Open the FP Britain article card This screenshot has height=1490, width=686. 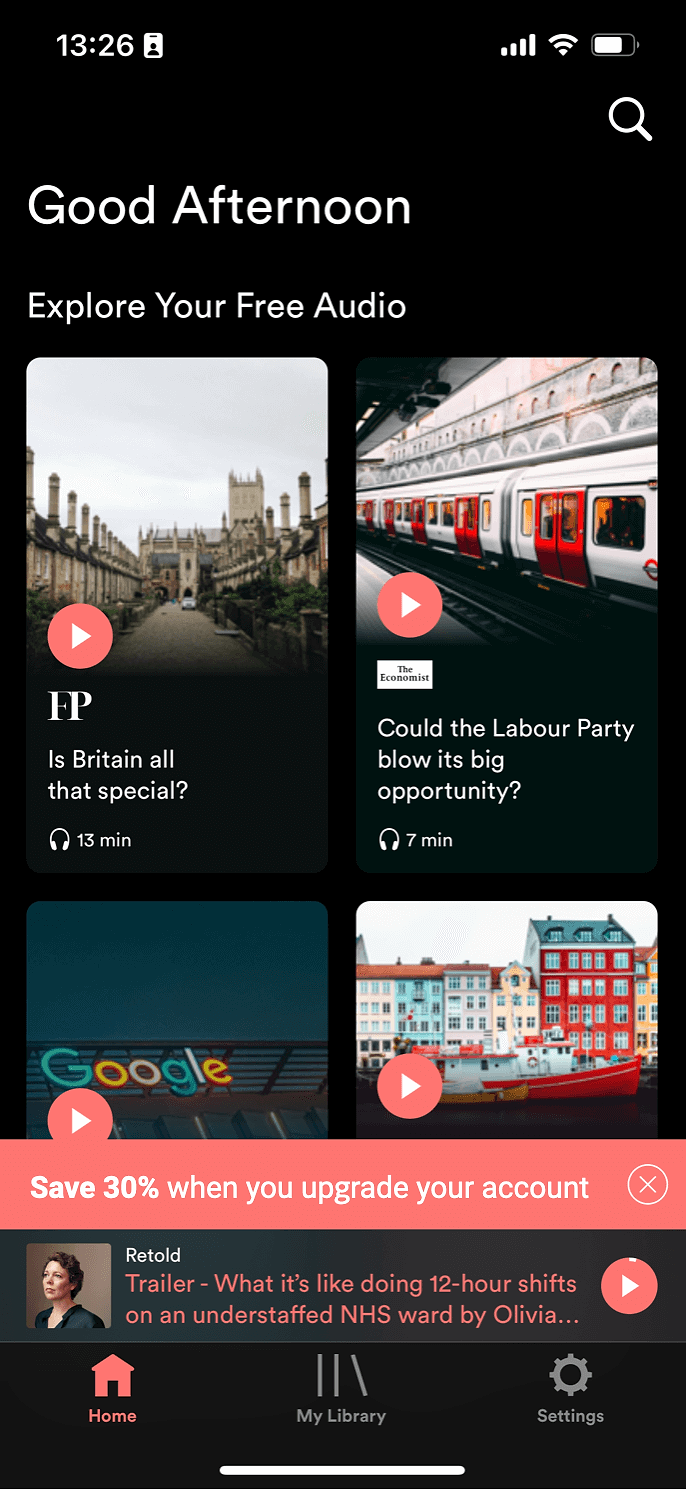(177, 615)
